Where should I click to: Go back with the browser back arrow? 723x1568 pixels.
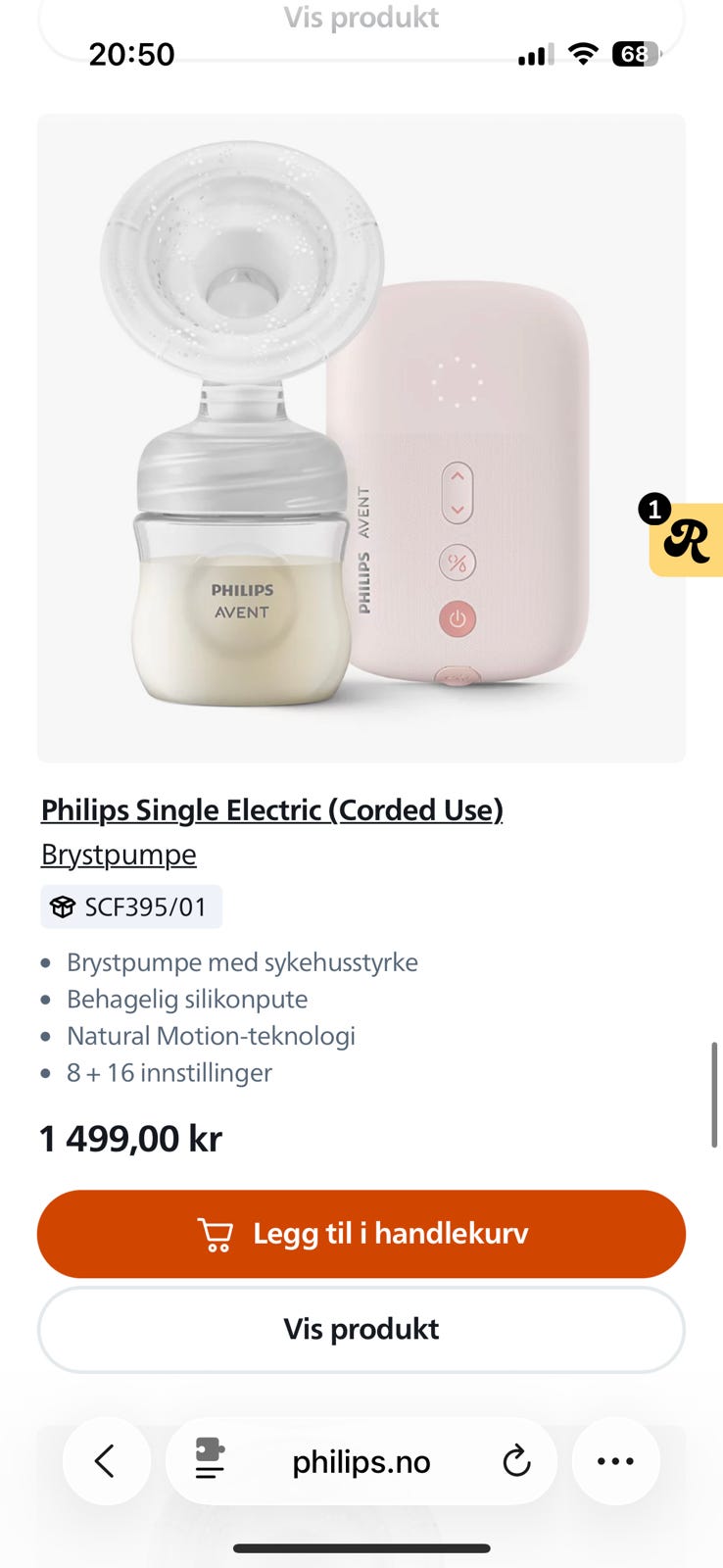[x=106, y=1461]
